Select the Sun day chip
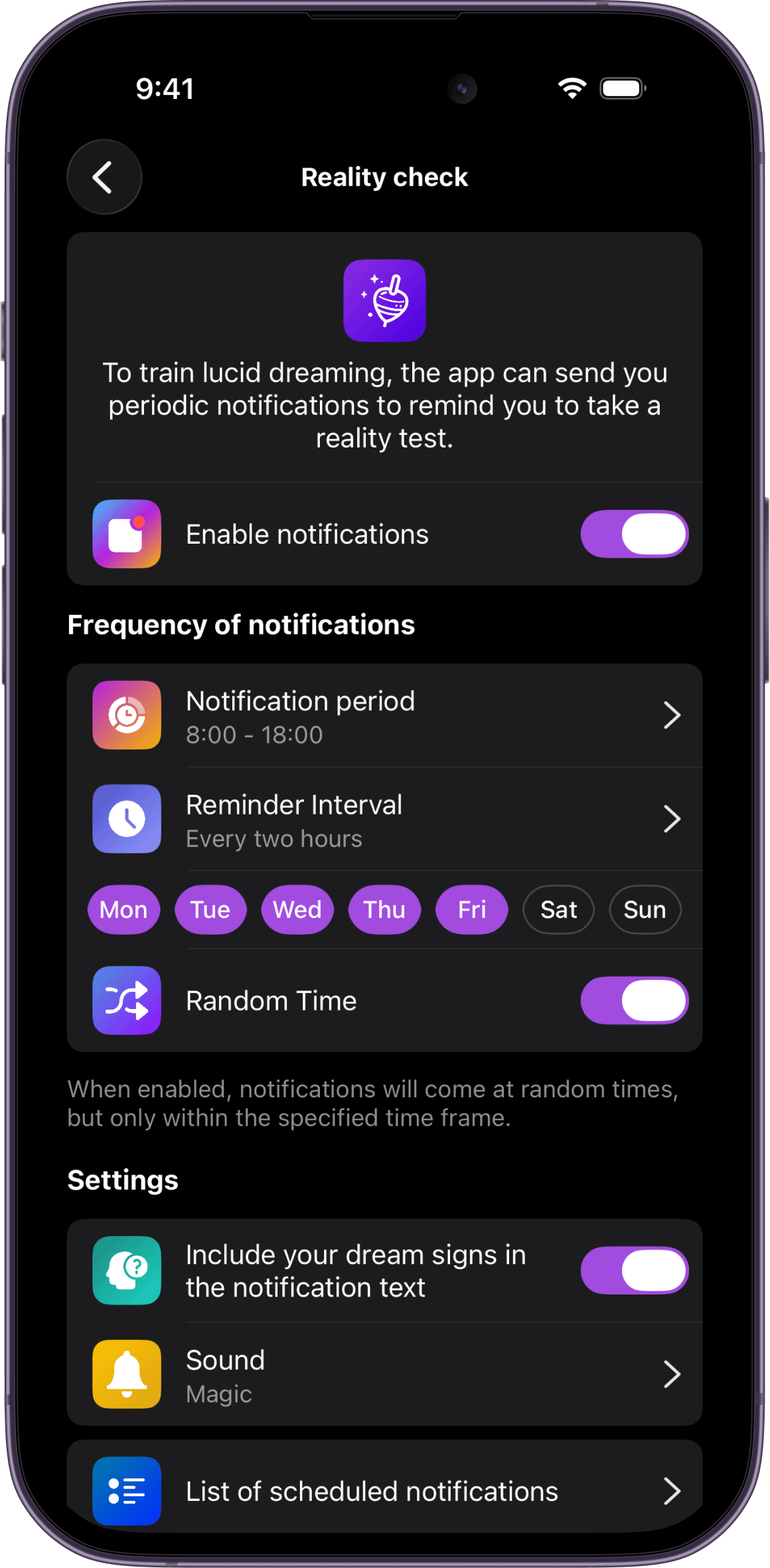Screen dimensions: 770x1568 [645, 909]
